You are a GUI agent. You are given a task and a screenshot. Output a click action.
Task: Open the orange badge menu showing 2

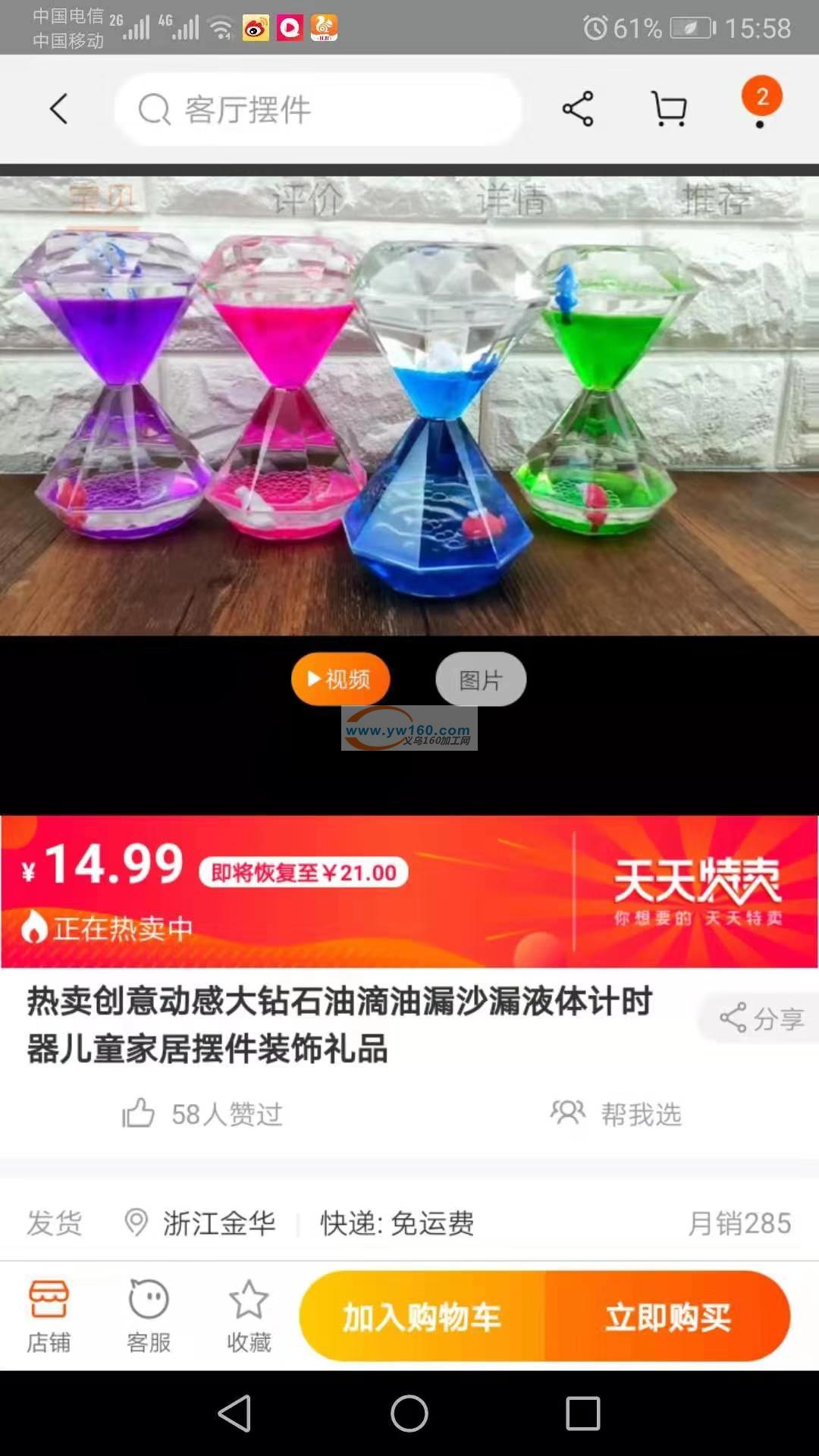[761, 100]
